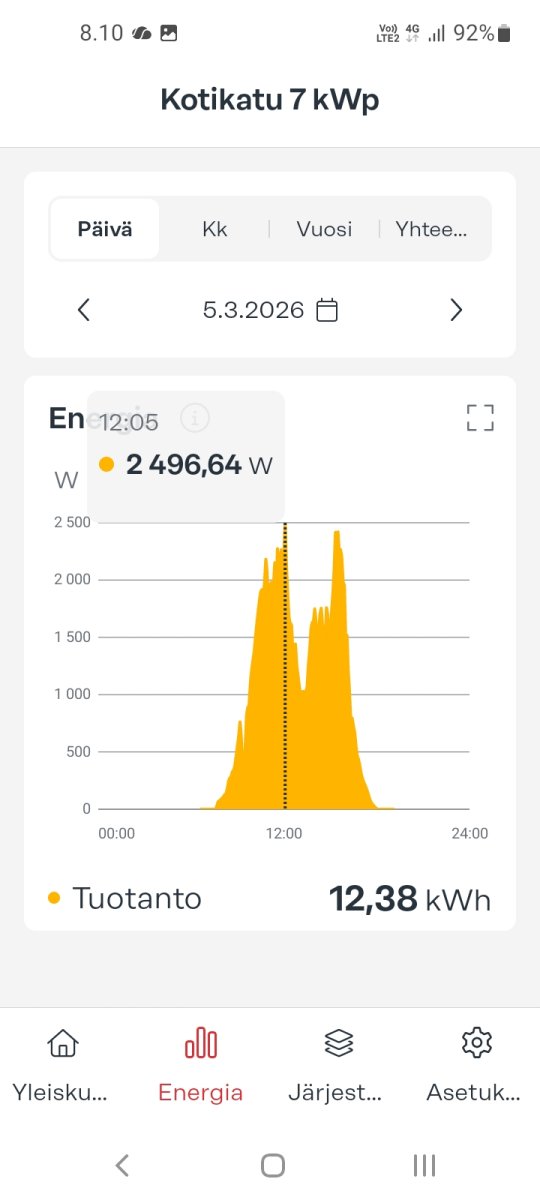This screenshot has width=540, height=1200.
Task: Go to the next day arrow
Action: [456, 310]
